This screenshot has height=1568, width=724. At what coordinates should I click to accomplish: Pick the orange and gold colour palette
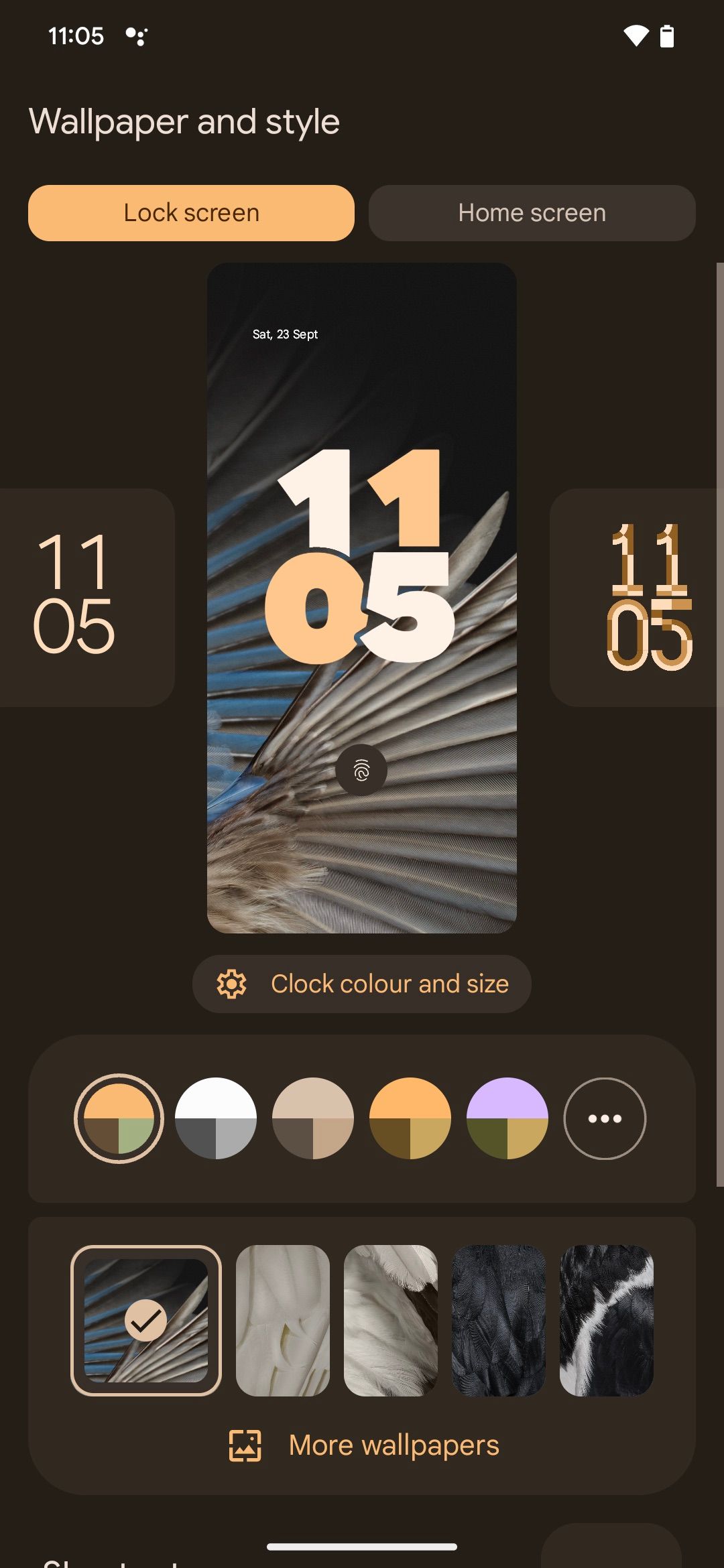click(x=410, y=1118)
